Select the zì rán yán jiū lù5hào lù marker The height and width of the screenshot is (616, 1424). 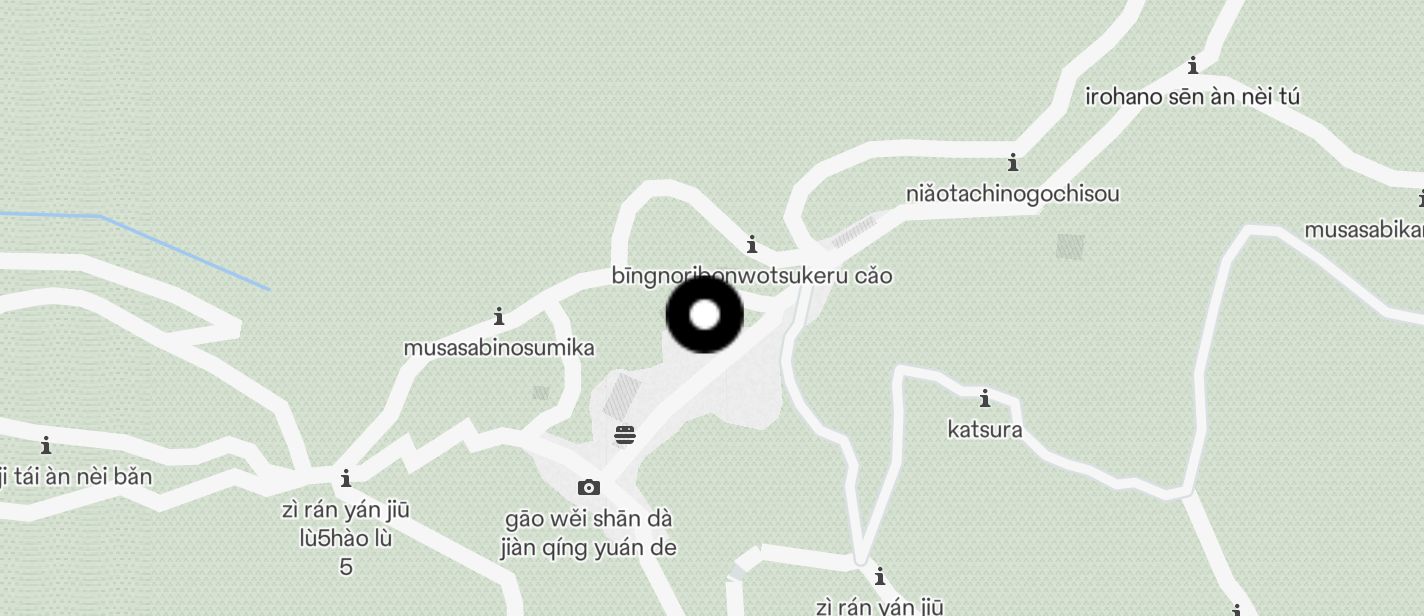346,479
